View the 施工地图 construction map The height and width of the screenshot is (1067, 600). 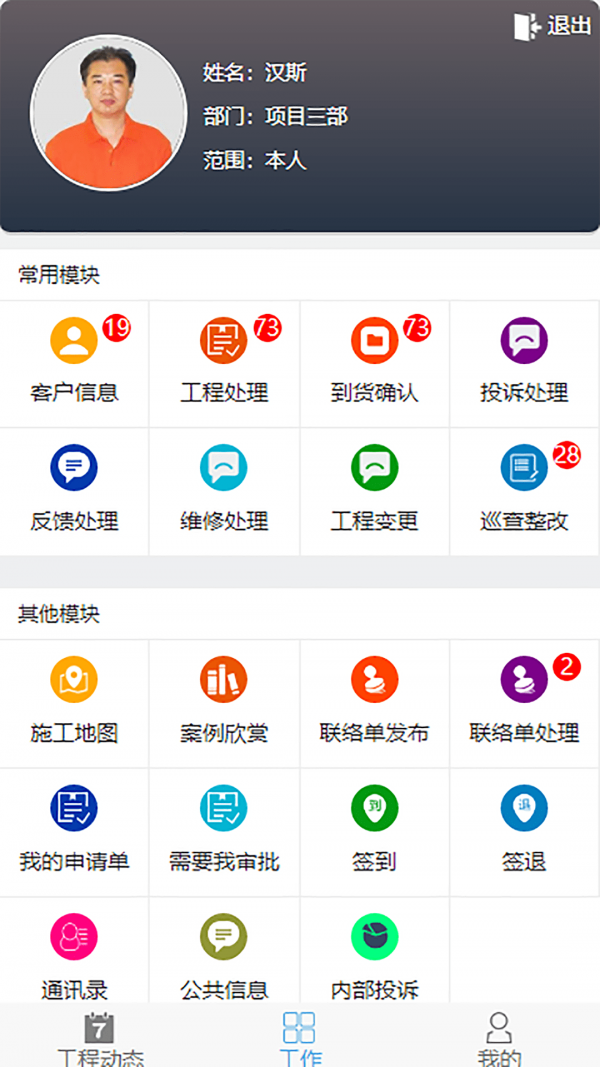tap(74, 702)
